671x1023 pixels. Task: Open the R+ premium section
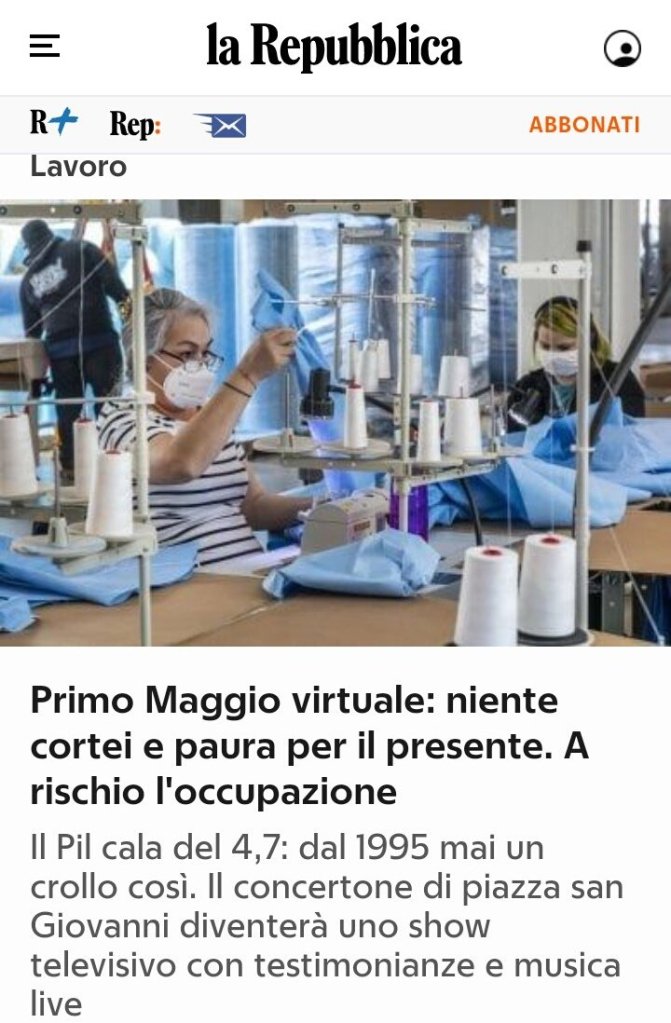click(x=53, y=124)
